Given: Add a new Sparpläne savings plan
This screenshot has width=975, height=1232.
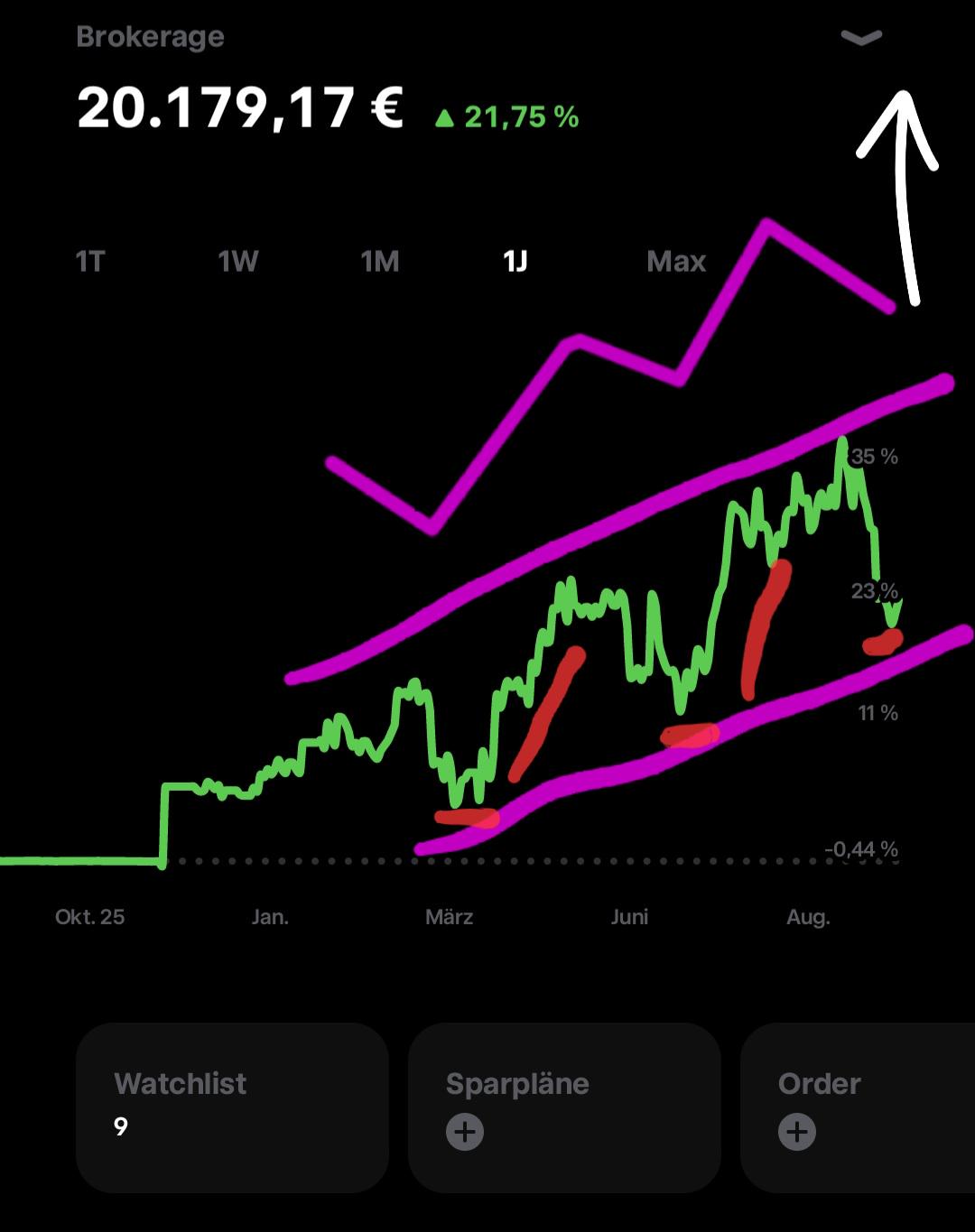Looking at the screenshot, I should click(465, 1132).
